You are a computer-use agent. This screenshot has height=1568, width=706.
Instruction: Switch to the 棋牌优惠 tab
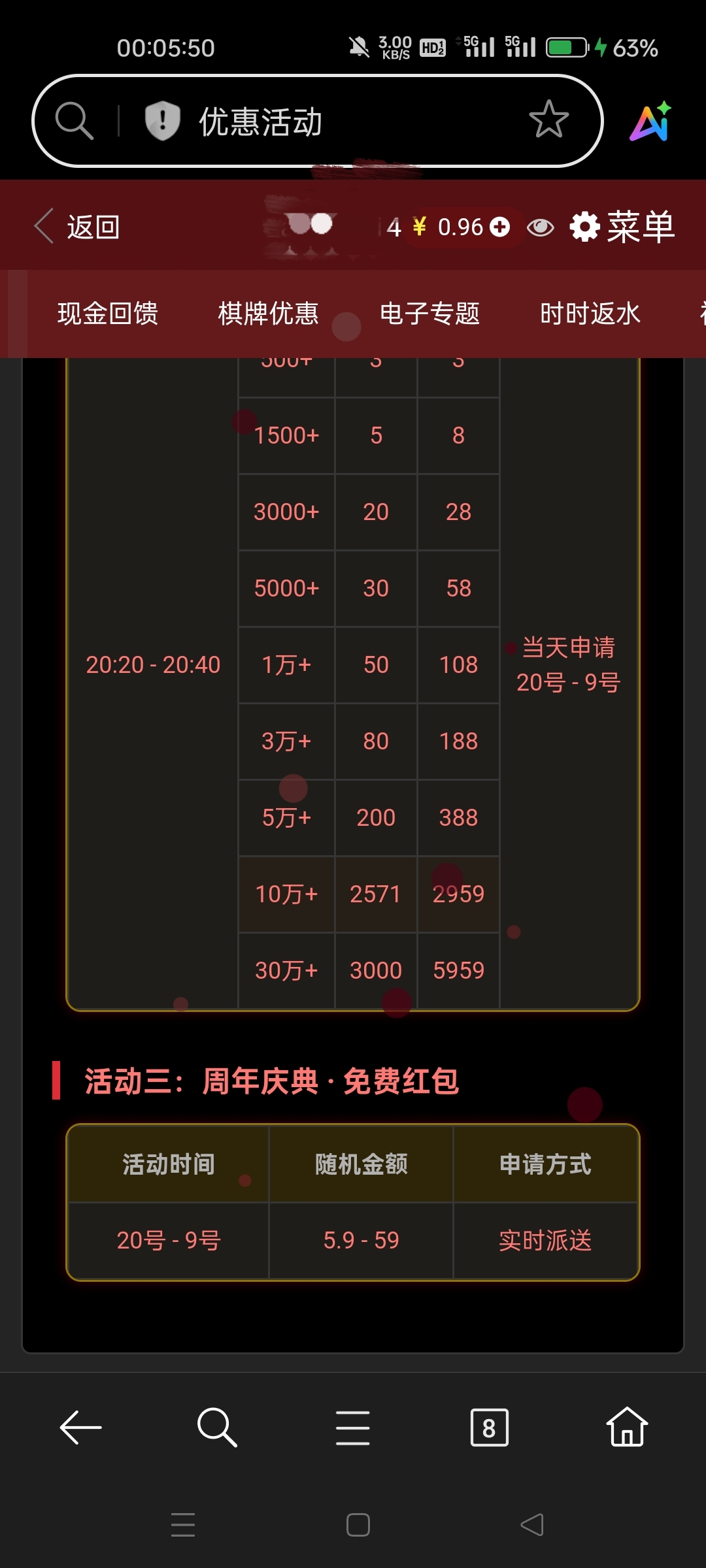point(268,314)
